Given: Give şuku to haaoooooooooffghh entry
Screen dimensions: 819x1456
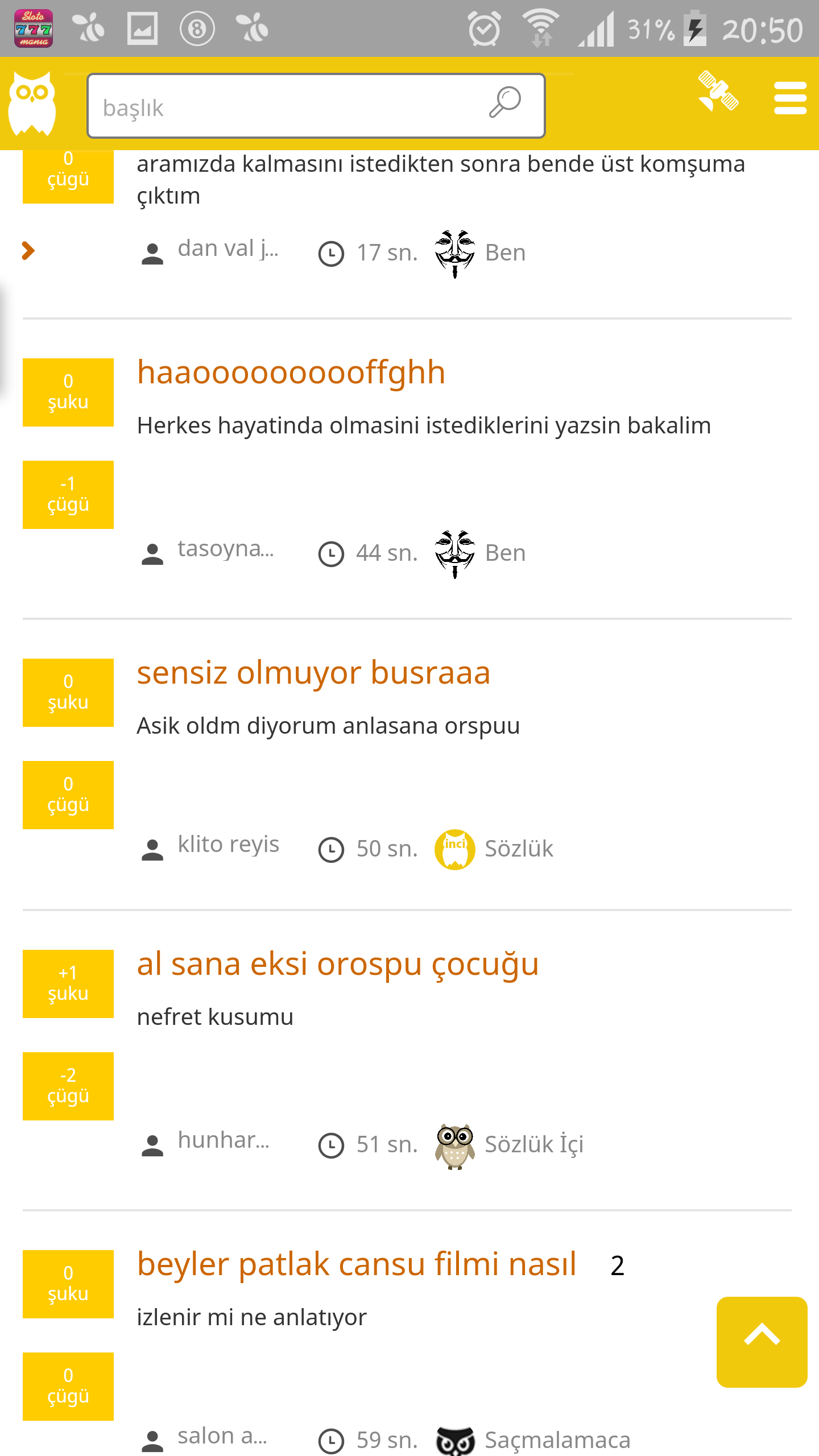Looking at the screenshot, I should tap(68, 392).
